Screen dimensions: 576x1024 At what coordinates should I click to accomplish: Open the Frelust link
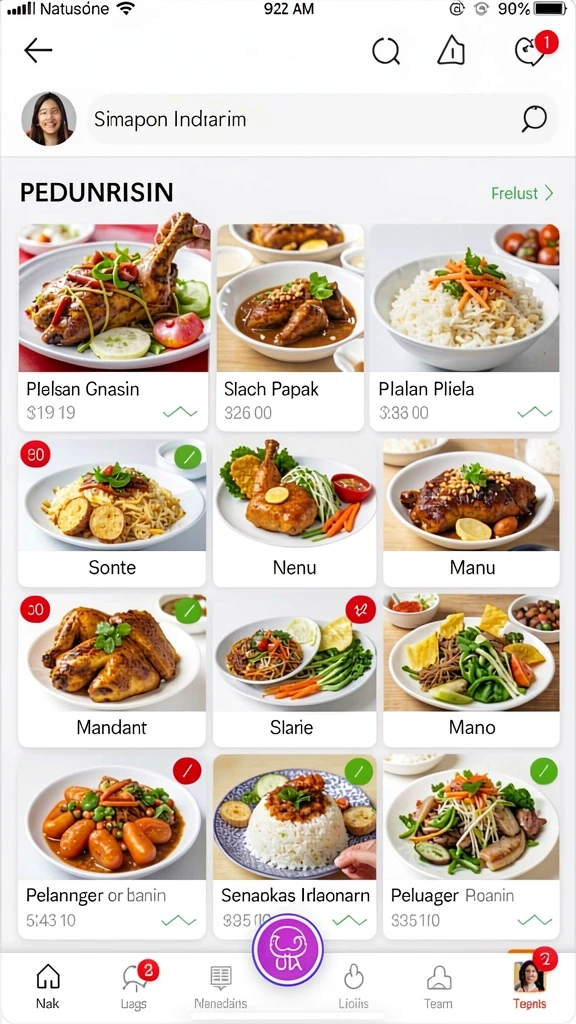pyautogui.click(x=522, y=193)
